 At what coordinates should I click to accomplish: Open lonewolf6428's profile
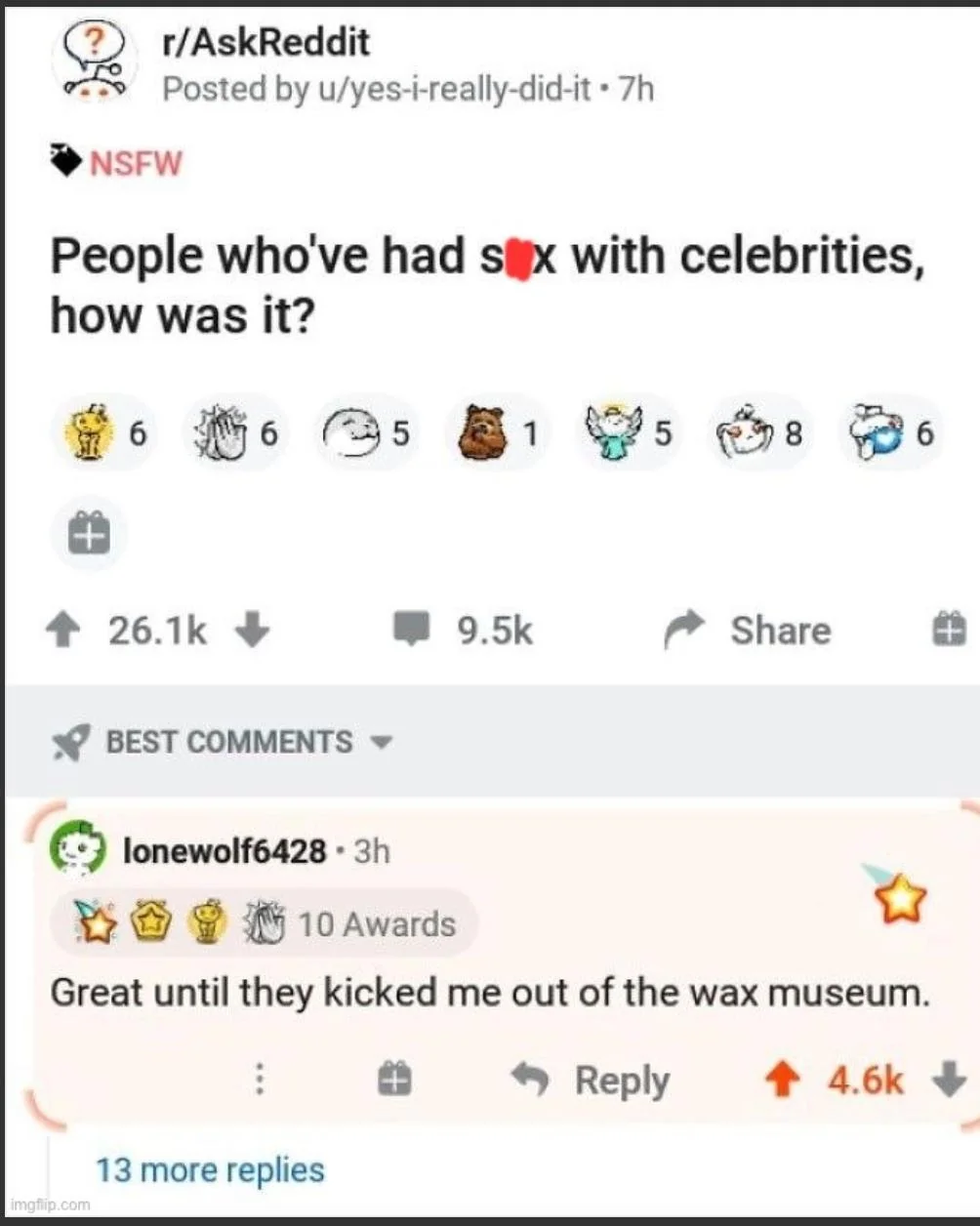(x=224, y=851)
